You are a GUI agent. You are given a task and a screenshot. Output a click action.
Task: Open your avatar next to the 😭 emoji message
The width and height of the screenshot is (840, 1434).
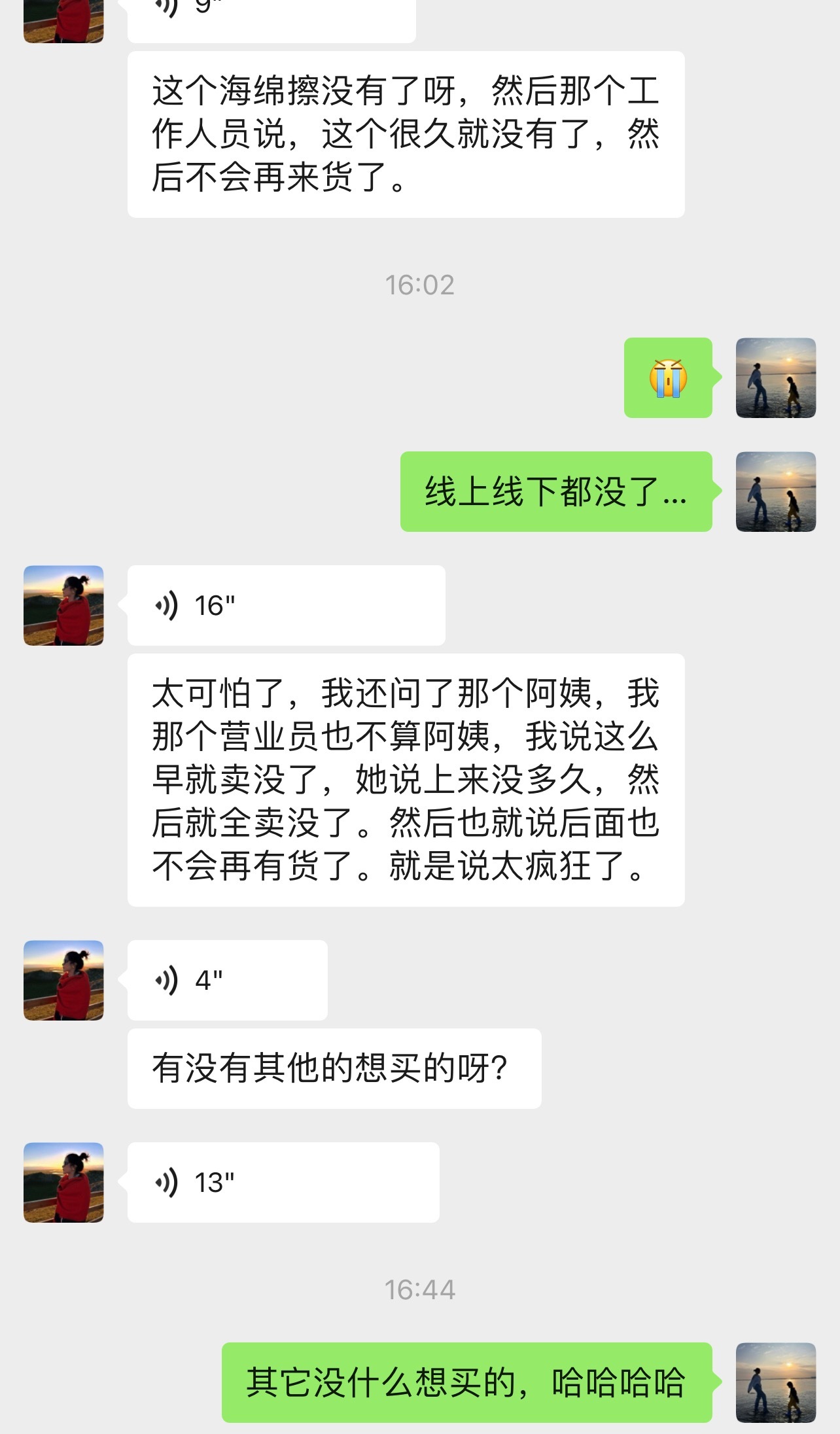776,379
